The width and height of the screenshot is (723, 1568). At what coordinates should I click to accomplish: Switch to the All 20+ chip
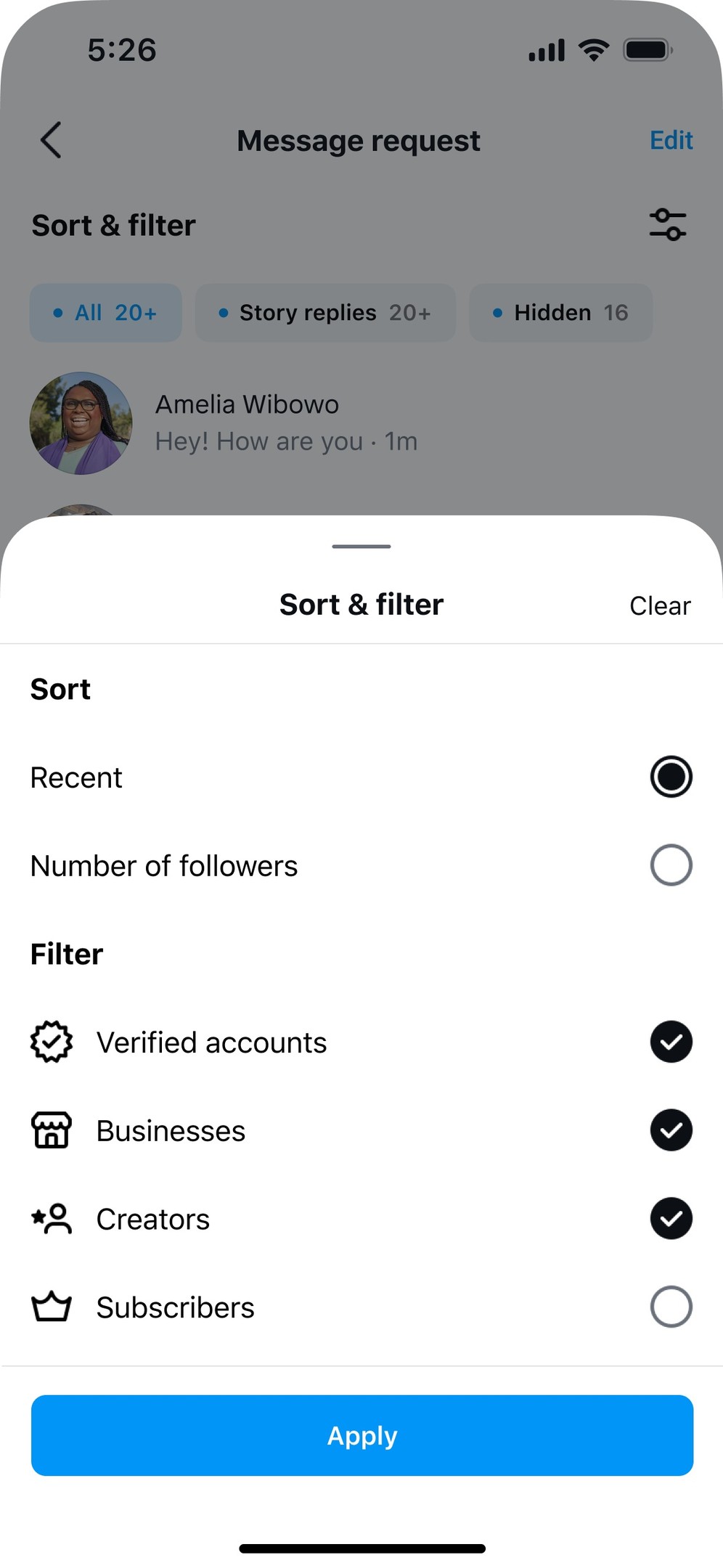tap(106, 313)
